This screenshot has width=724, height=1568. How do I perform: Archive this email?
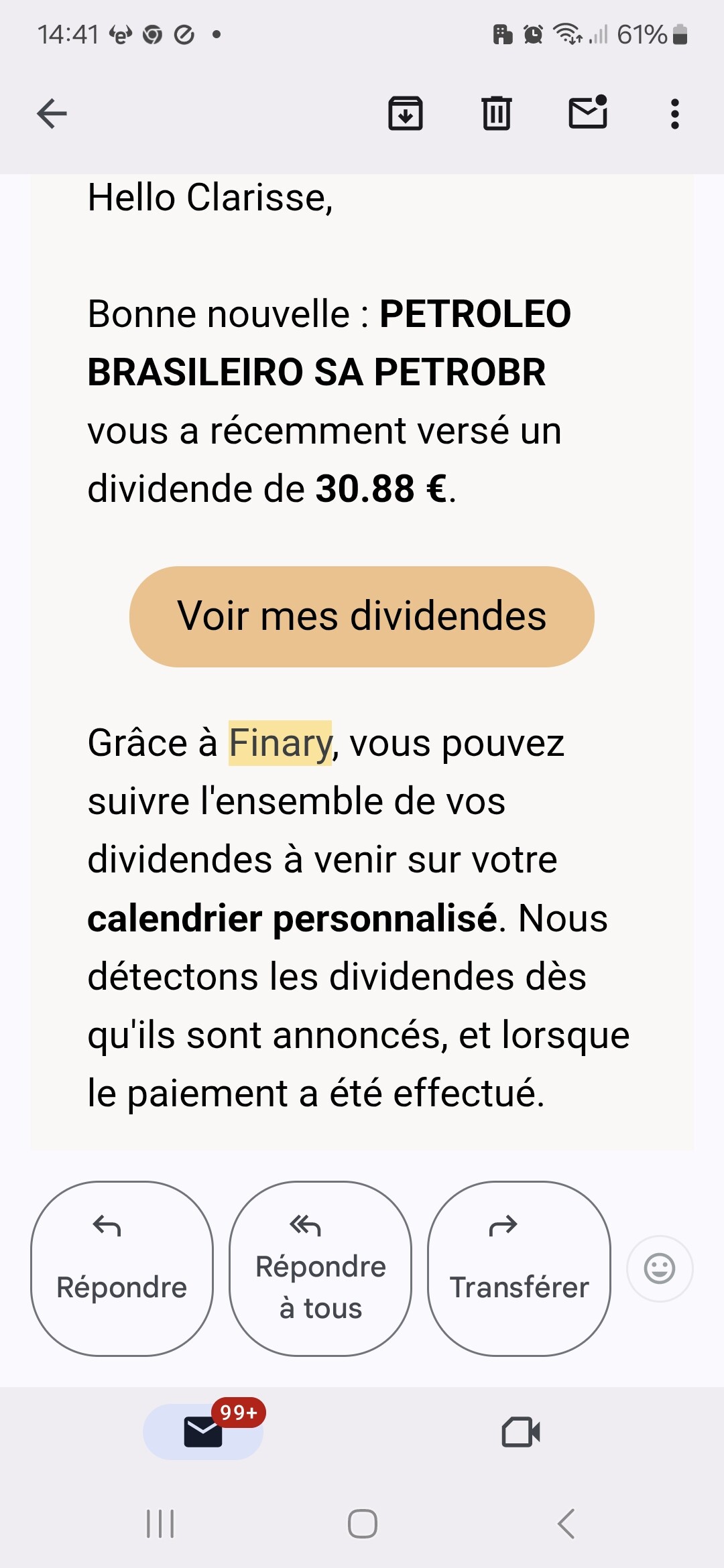point(406,113)
